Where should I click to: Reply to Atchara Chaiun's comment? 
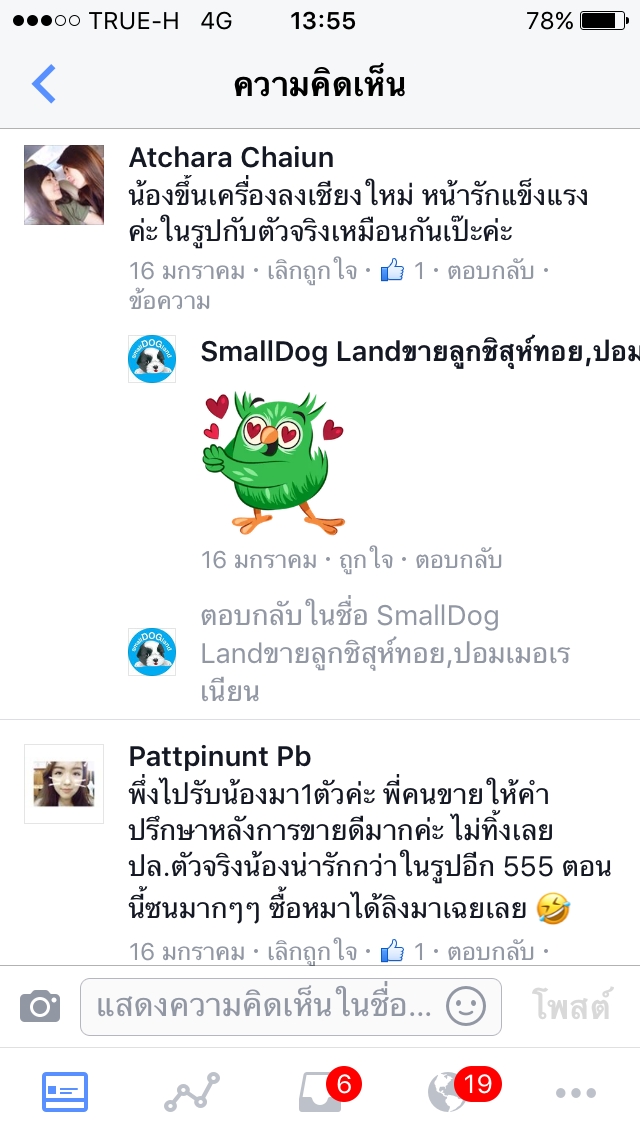490,272
